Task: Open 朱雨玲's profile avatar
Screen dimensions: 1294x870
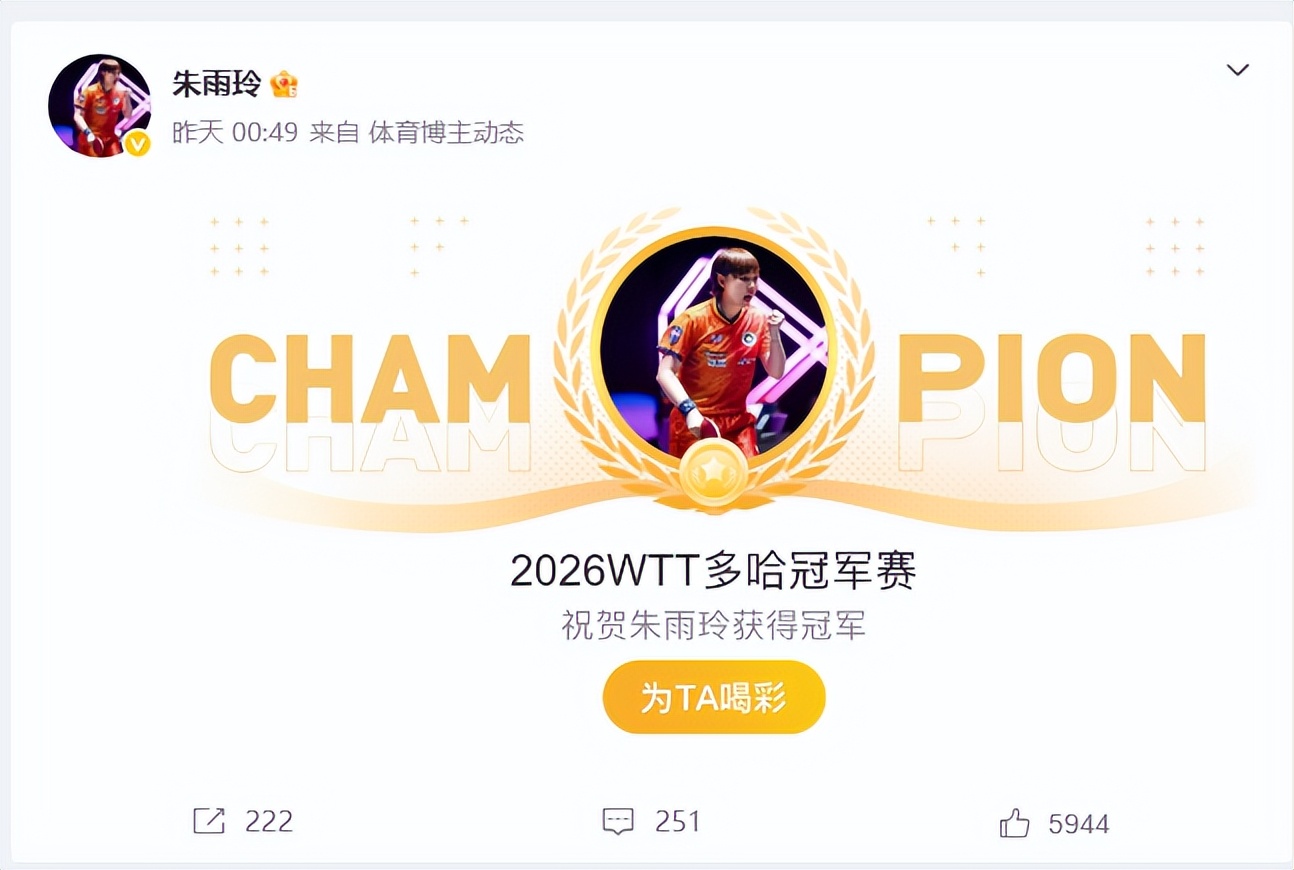Action: point(99,105)
